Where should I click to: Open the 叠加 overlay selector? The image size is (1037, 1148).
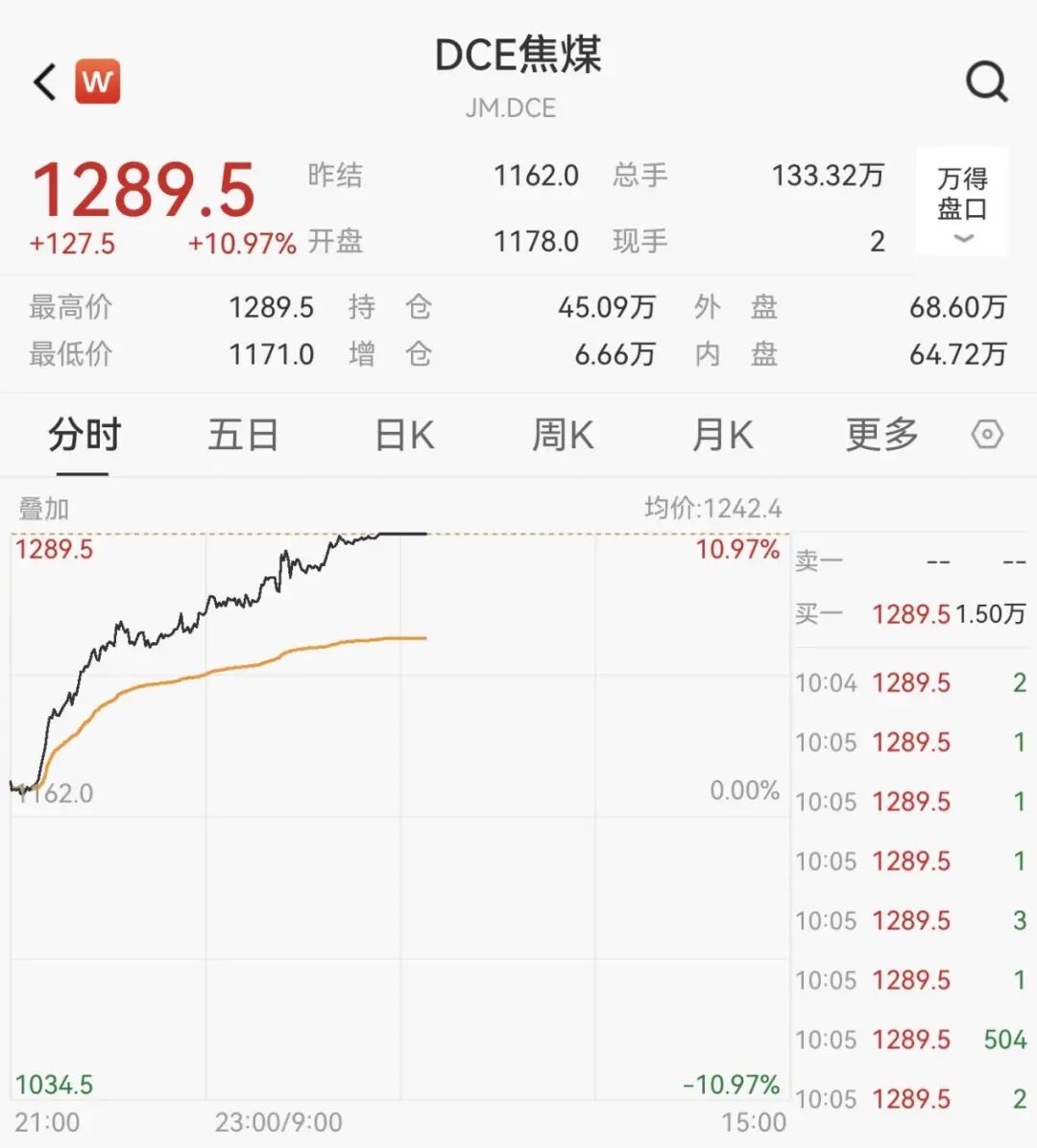point(42,510)
